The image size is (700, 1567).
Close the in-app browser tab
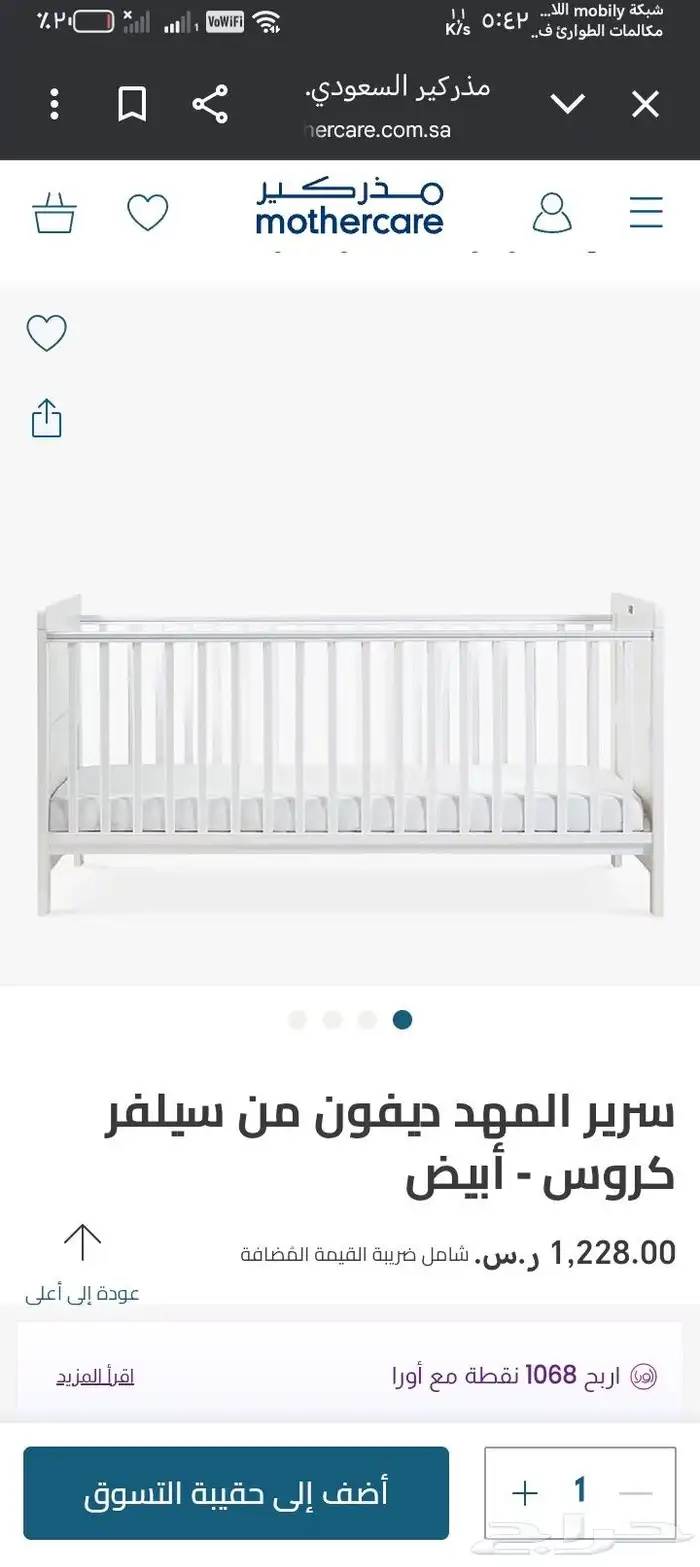pyautogui.click(x=646, y=104)
